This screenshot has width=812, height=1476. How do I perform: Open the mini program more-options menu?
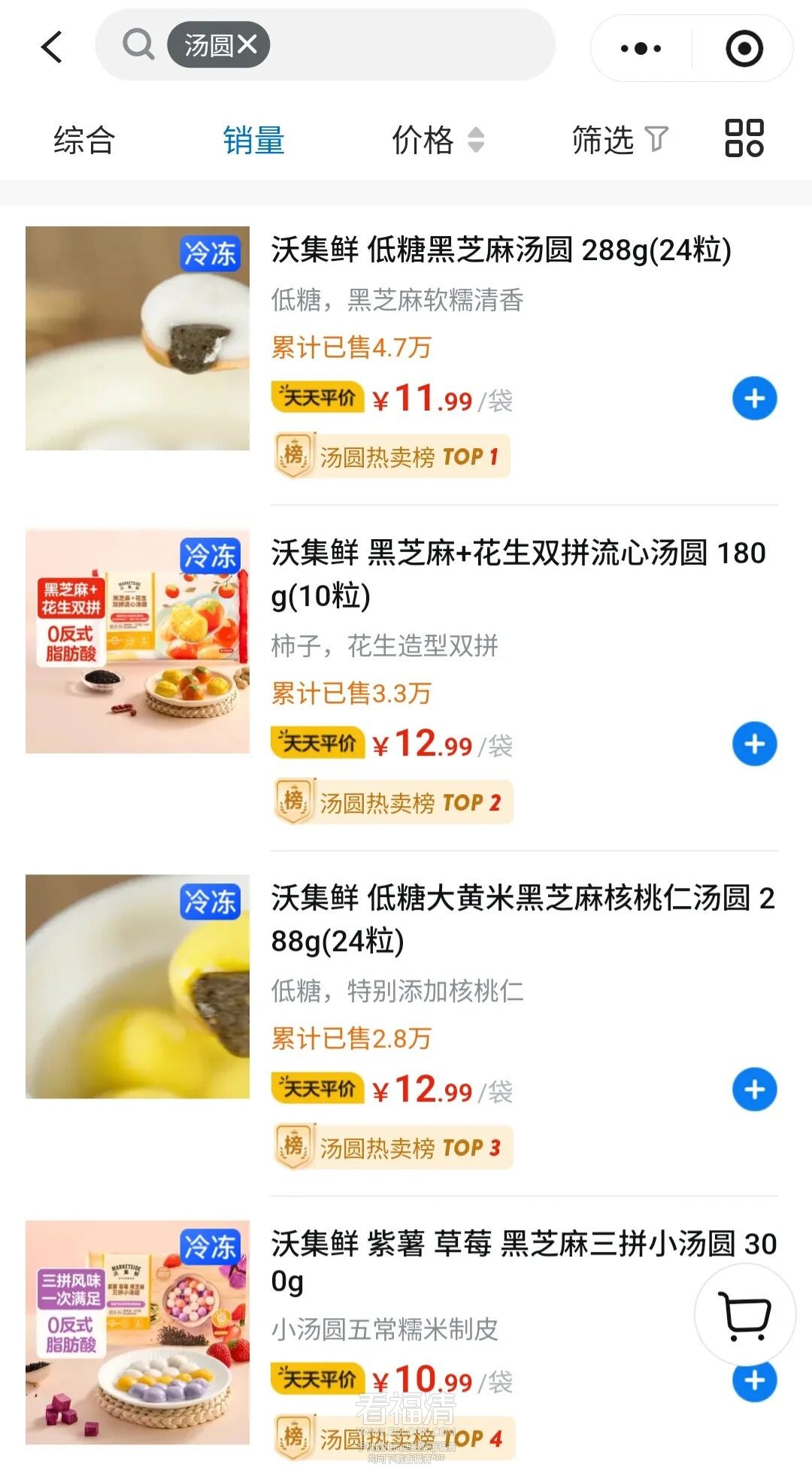point(641,49)
